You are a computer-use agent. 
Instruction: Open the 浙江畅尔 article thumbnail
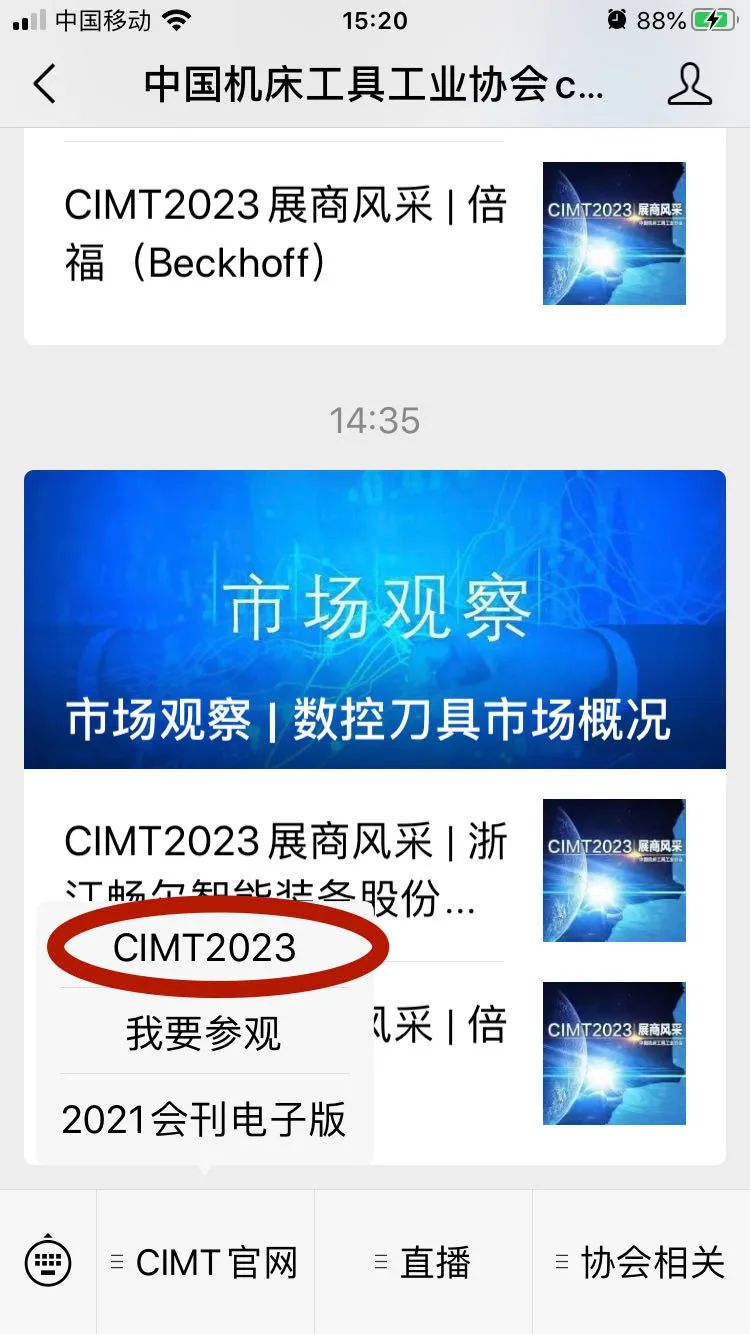tap(614, 870)
